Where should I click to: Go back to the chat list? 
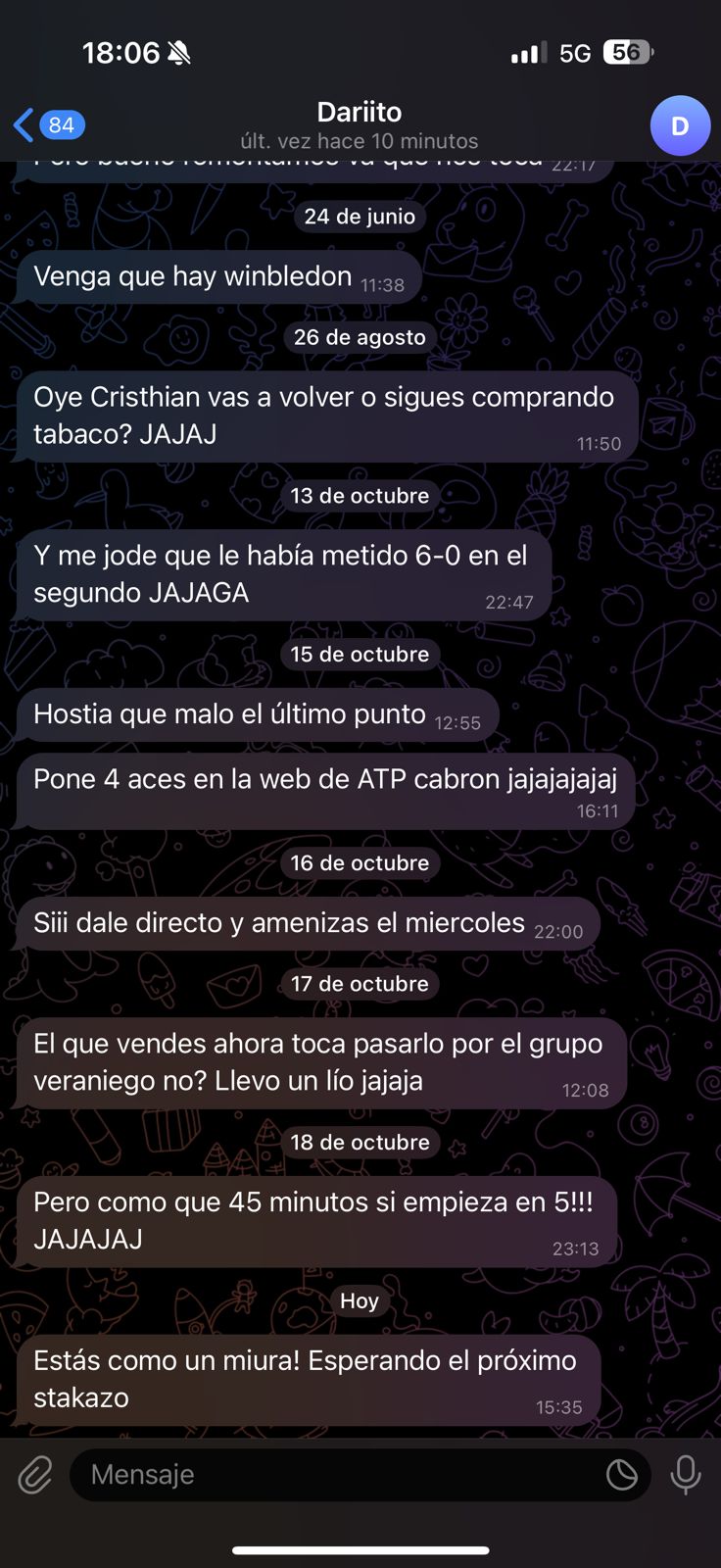(47, 125)
